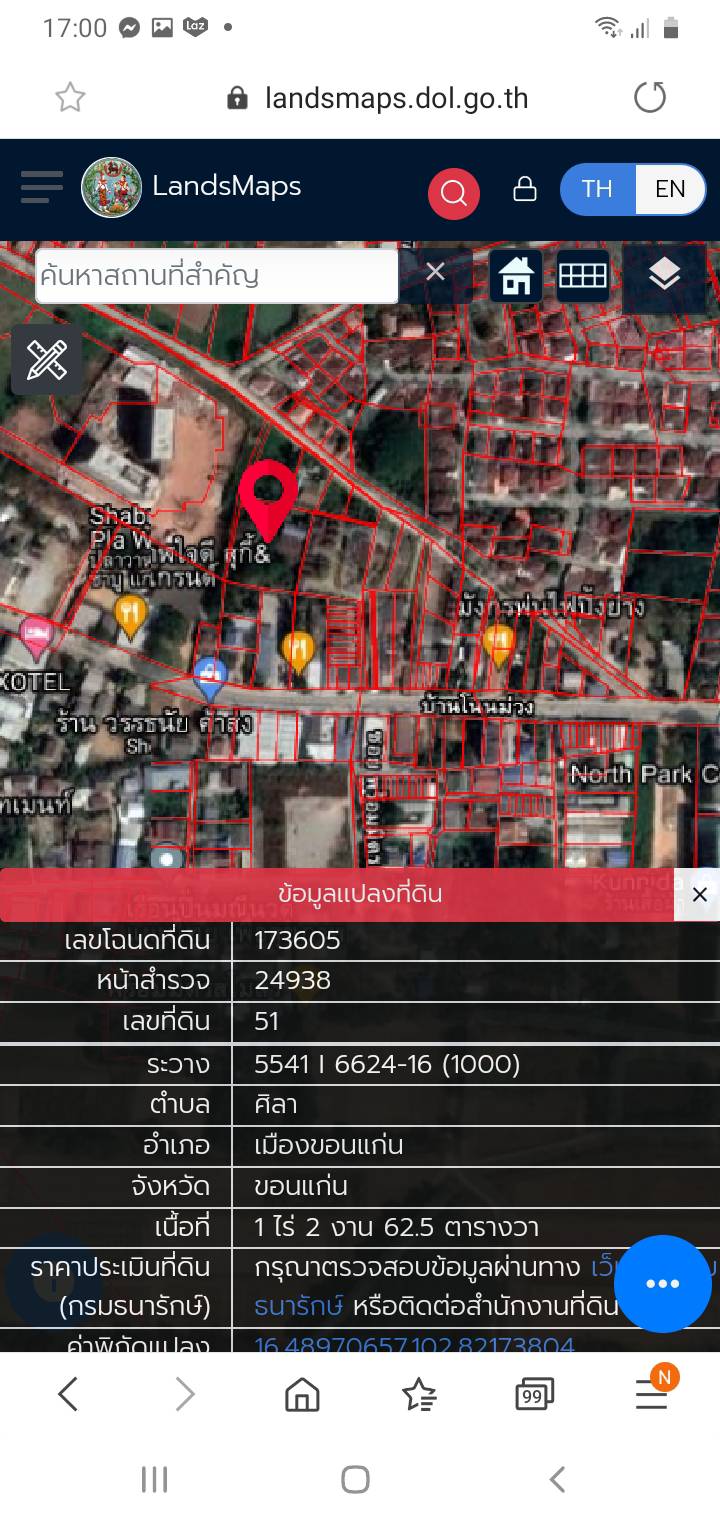Open the map layers selector
Screen dimensions: 720x1520
coord(664,273)
